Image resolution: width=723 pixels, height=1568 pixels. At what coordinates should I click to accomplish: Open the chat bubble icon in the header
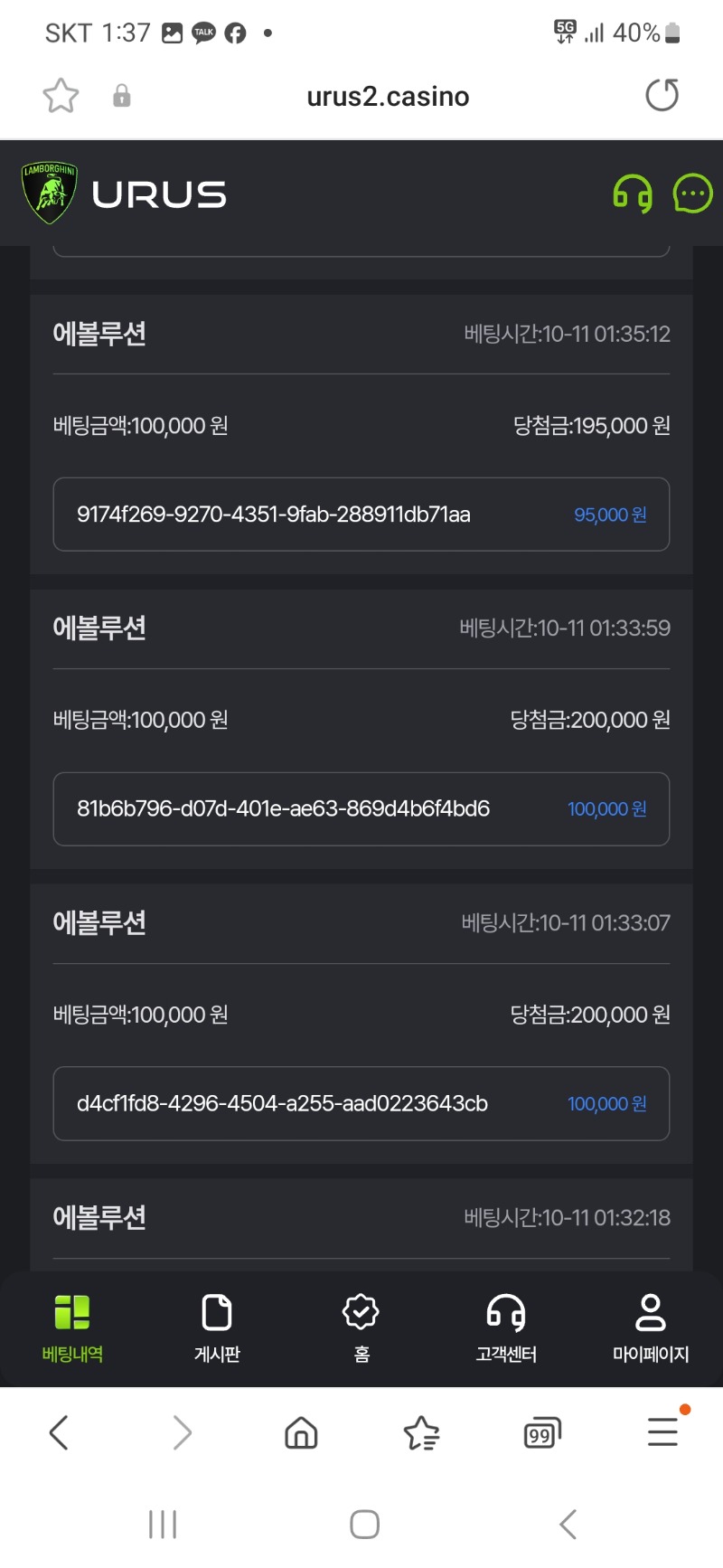(692, 194)
